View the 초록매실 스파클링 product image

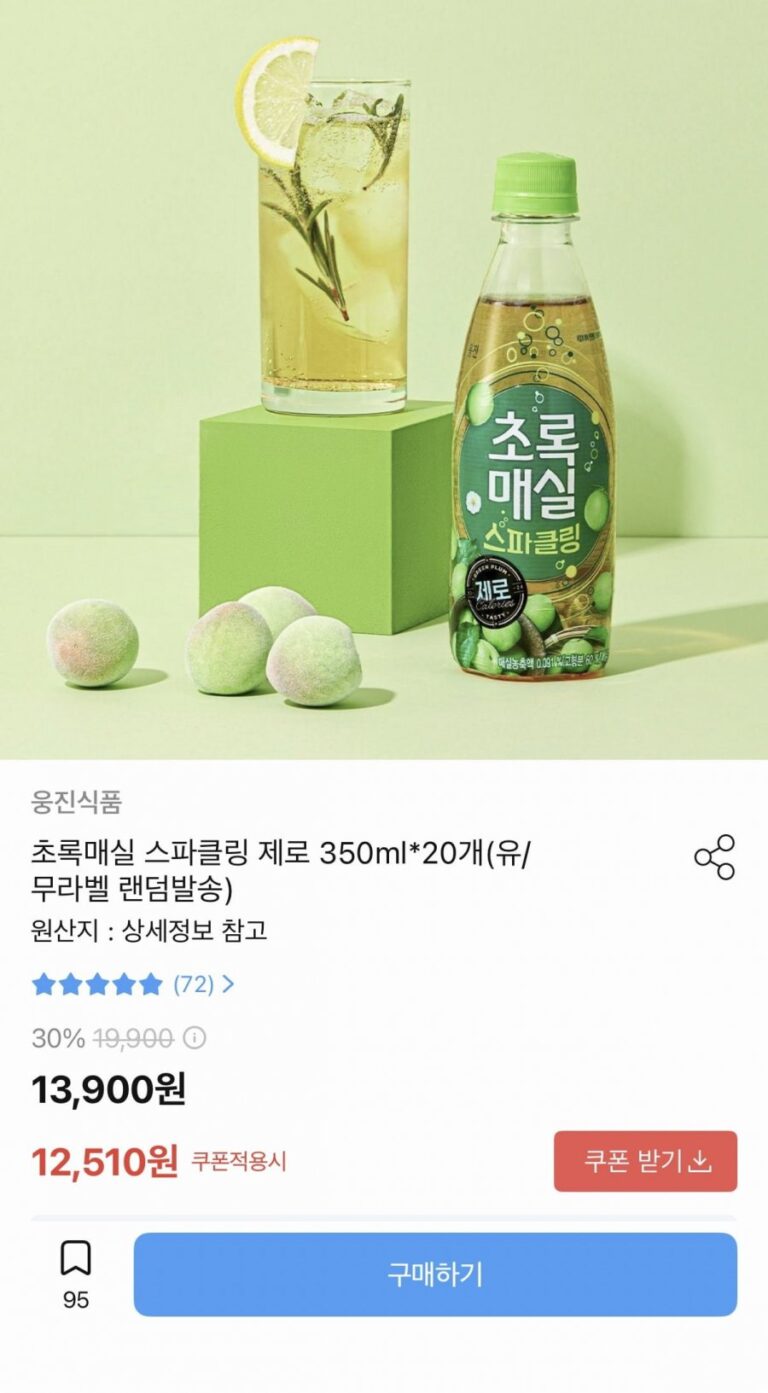click(x=384, y=380)
